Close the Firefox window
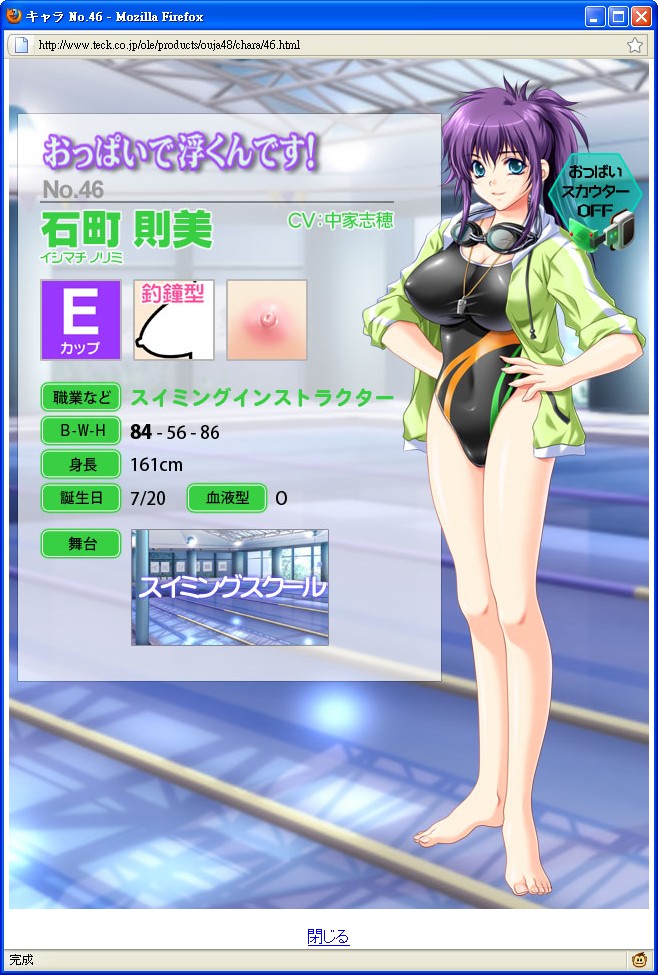Screen dimensions: 658x975 pos(640,16)
